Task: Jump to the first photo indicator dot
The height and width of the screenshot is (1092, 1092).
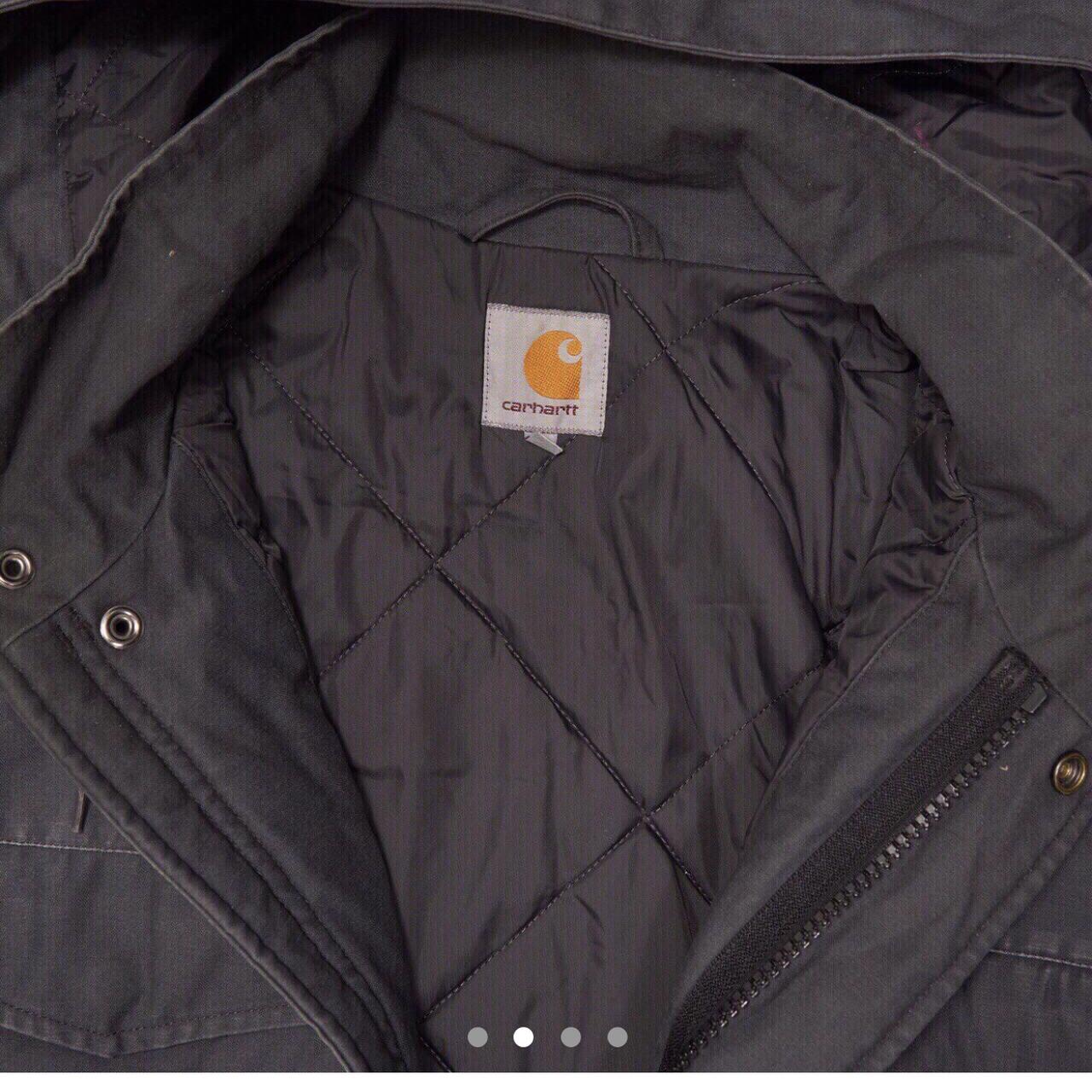Action: click(x=478, y=1037)
